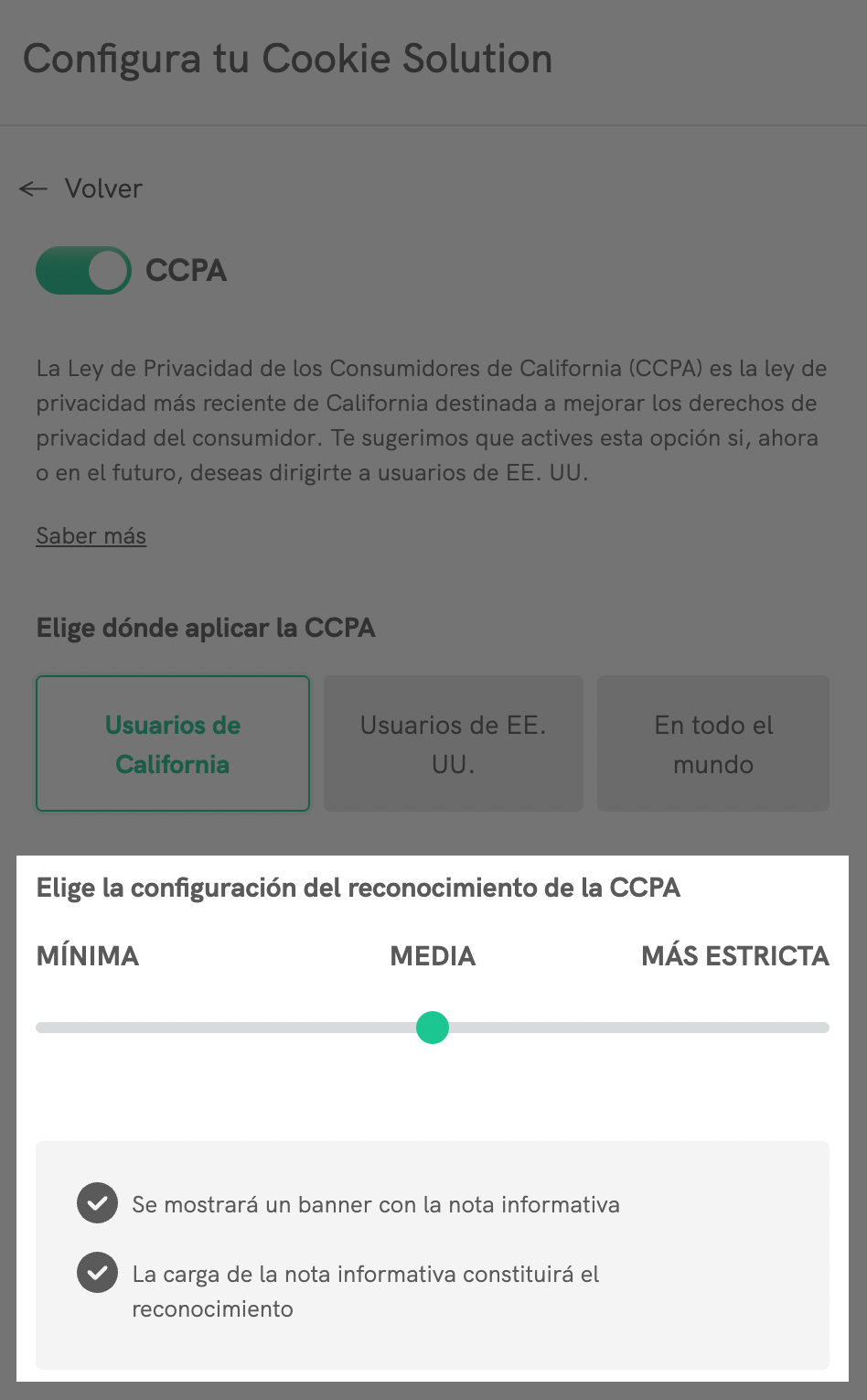Tap the recognition level slider handle

[x=433, y=1028]
